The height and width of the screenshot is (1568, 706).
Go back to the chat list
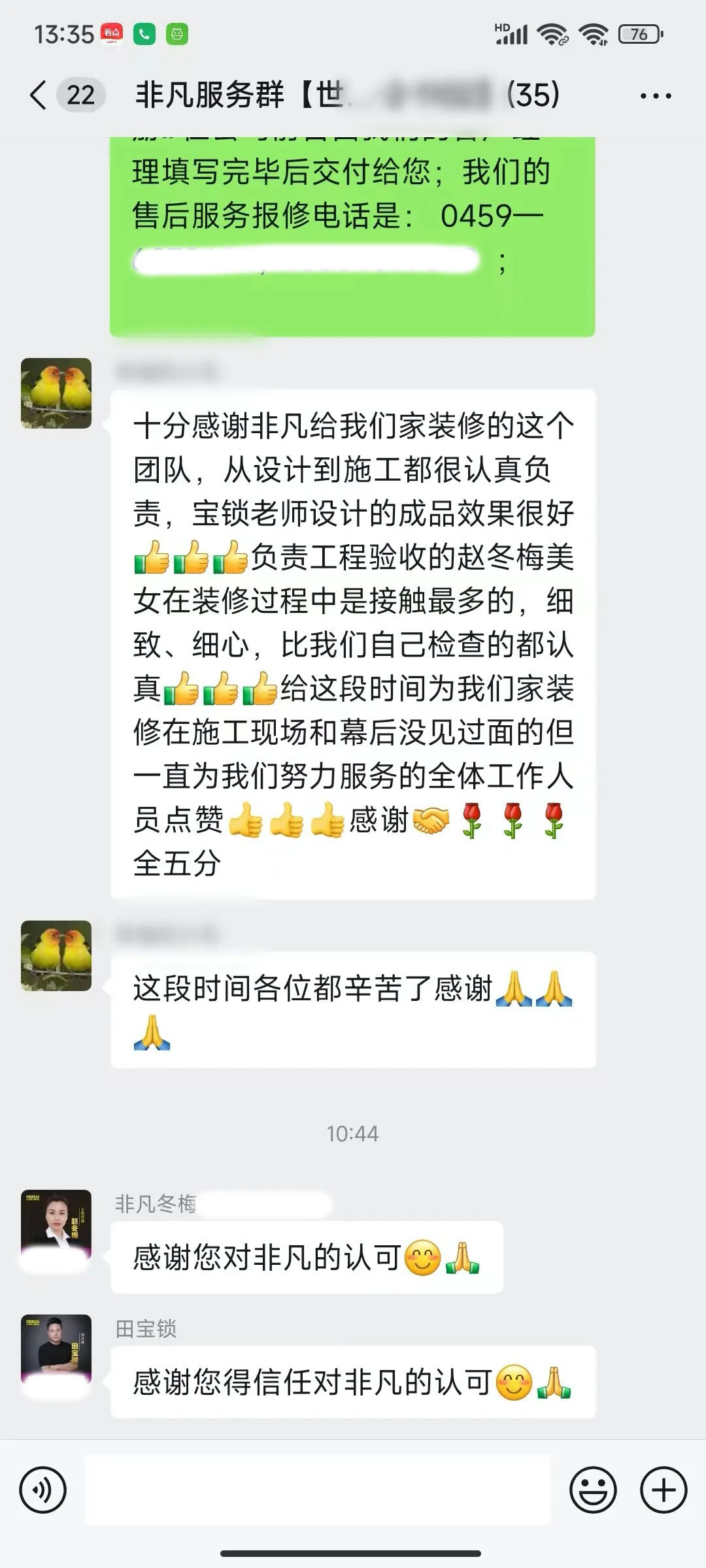(39, 95)
